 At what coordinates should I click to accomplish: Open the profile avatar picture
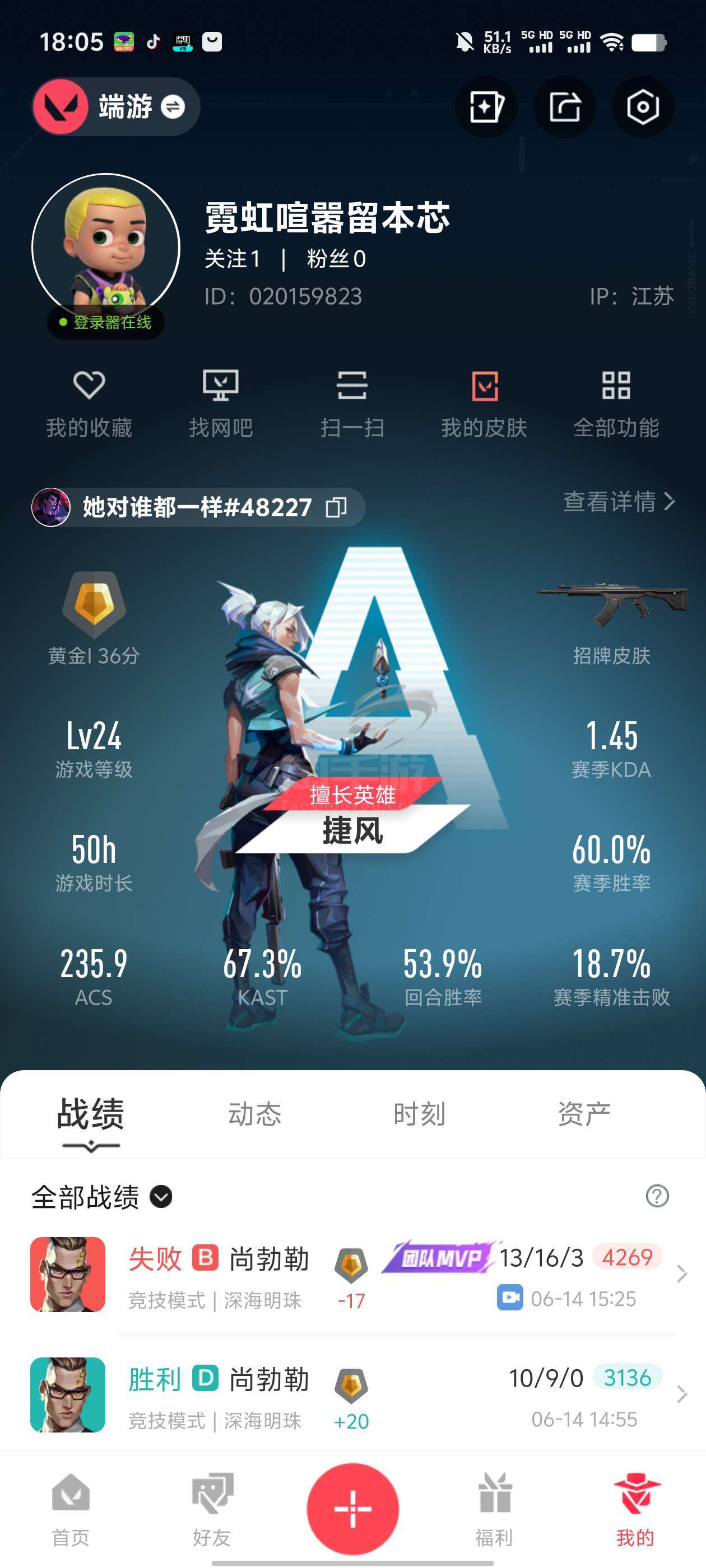(106, 247)
